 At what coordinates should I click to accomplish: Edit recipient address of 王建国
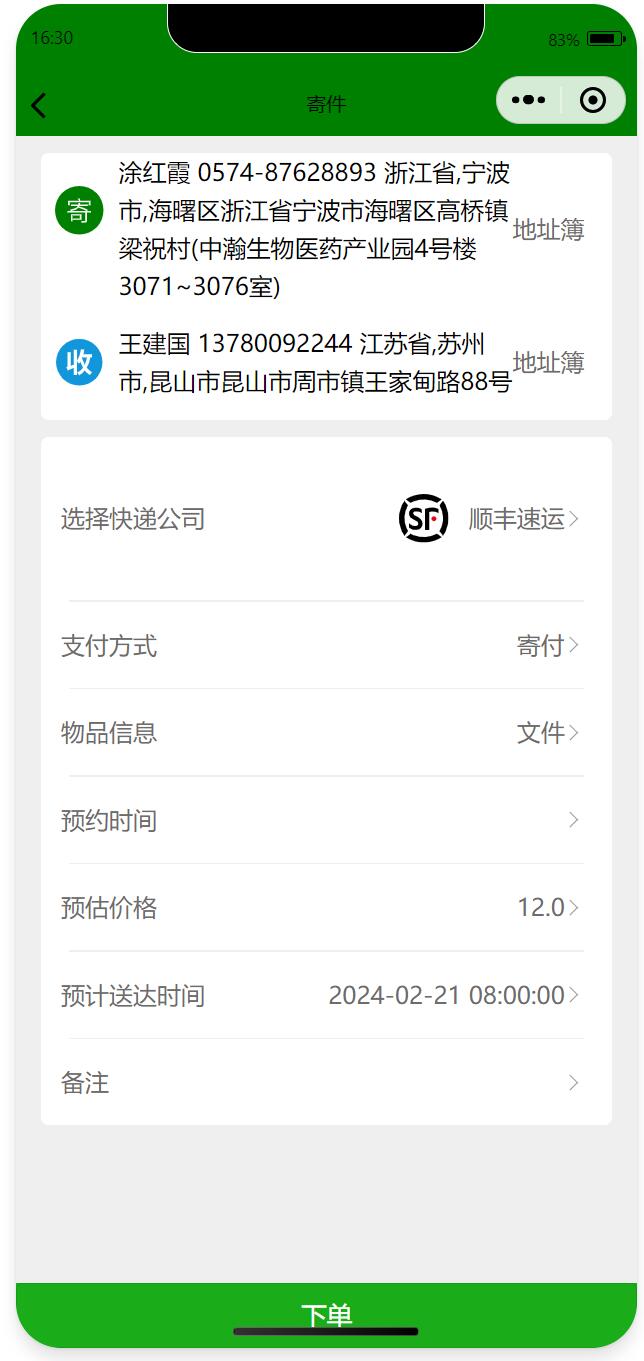point(314,363)
